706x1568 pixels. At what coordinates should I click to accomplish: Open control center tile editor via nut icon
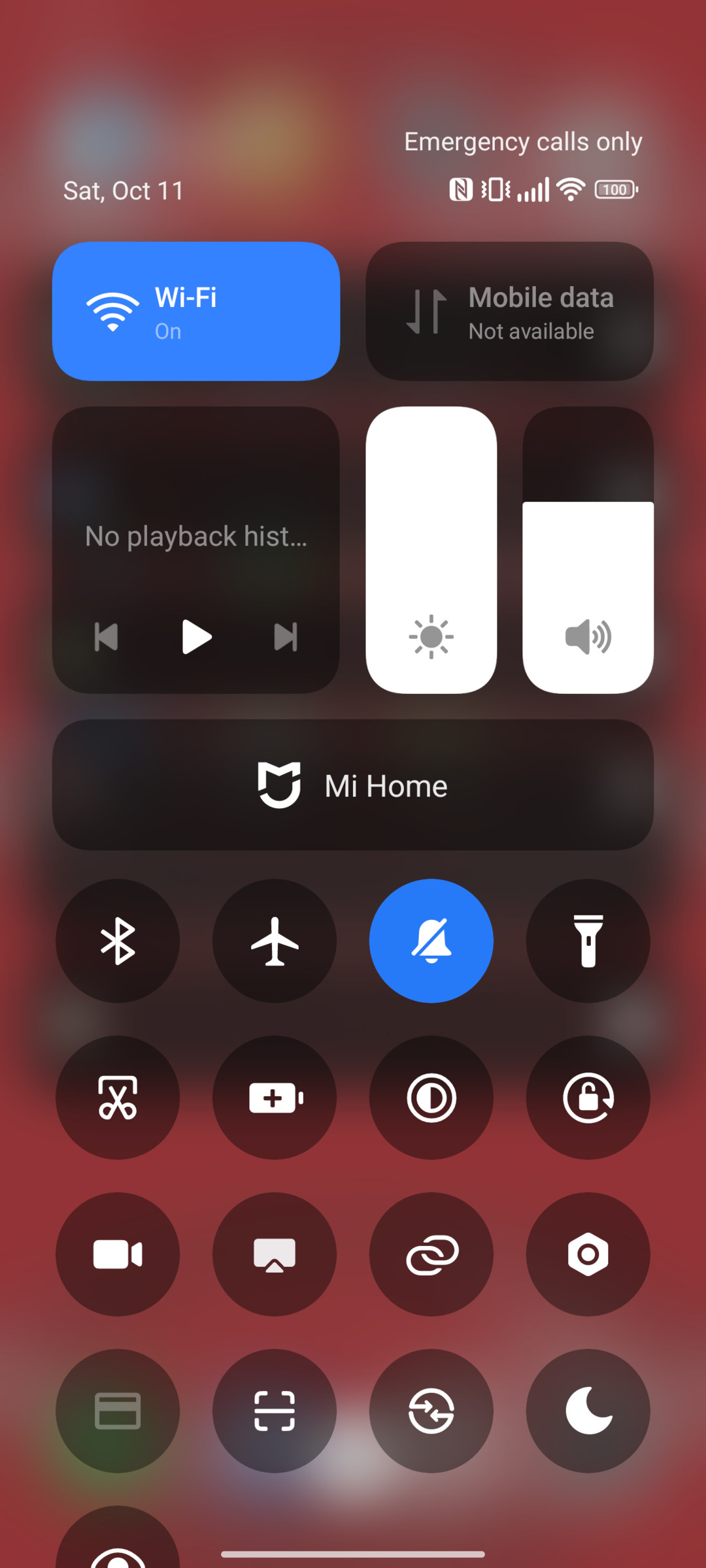588,1254
